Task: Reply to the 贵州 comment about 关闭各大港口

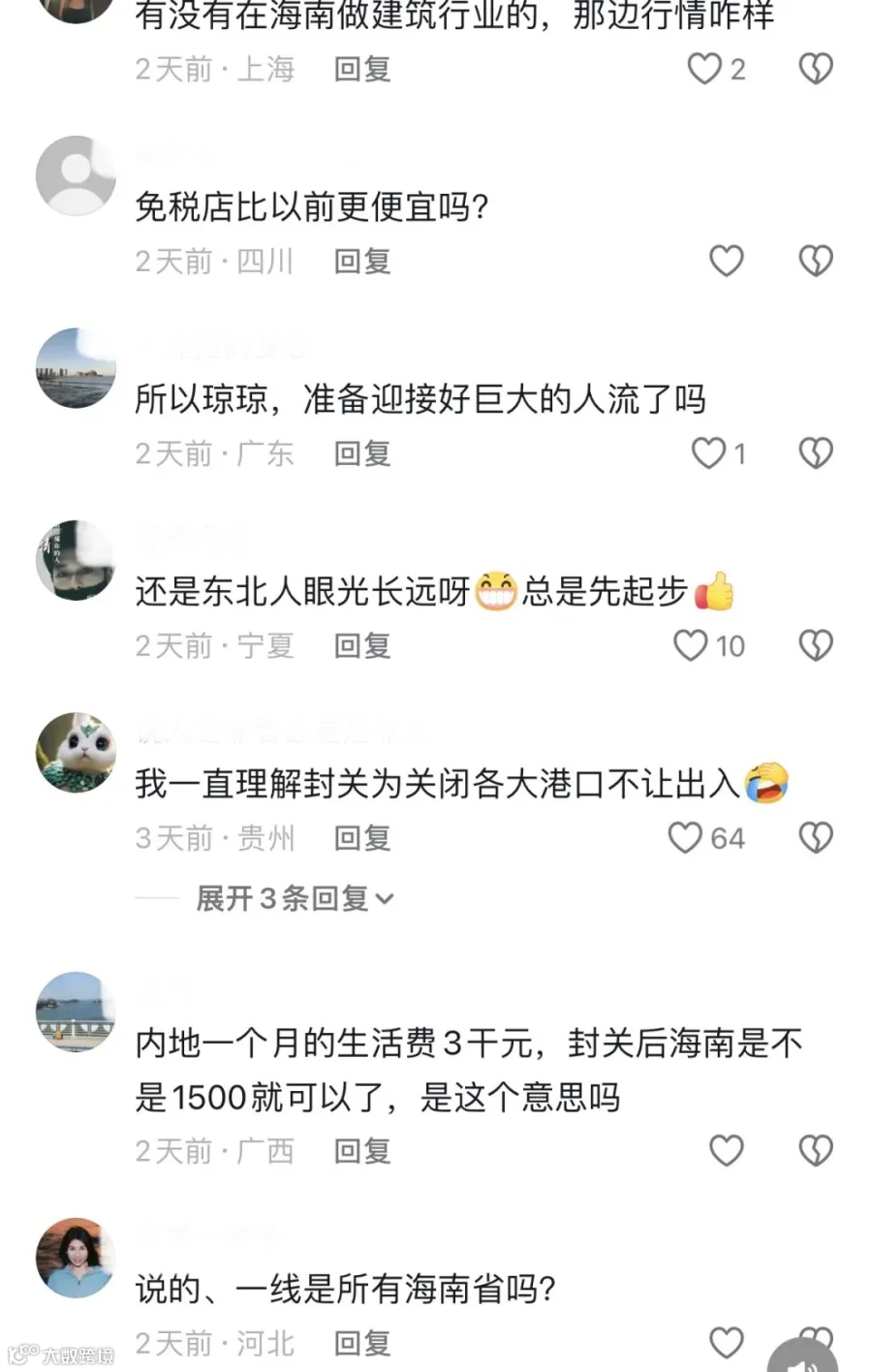Action: (362, 837)
